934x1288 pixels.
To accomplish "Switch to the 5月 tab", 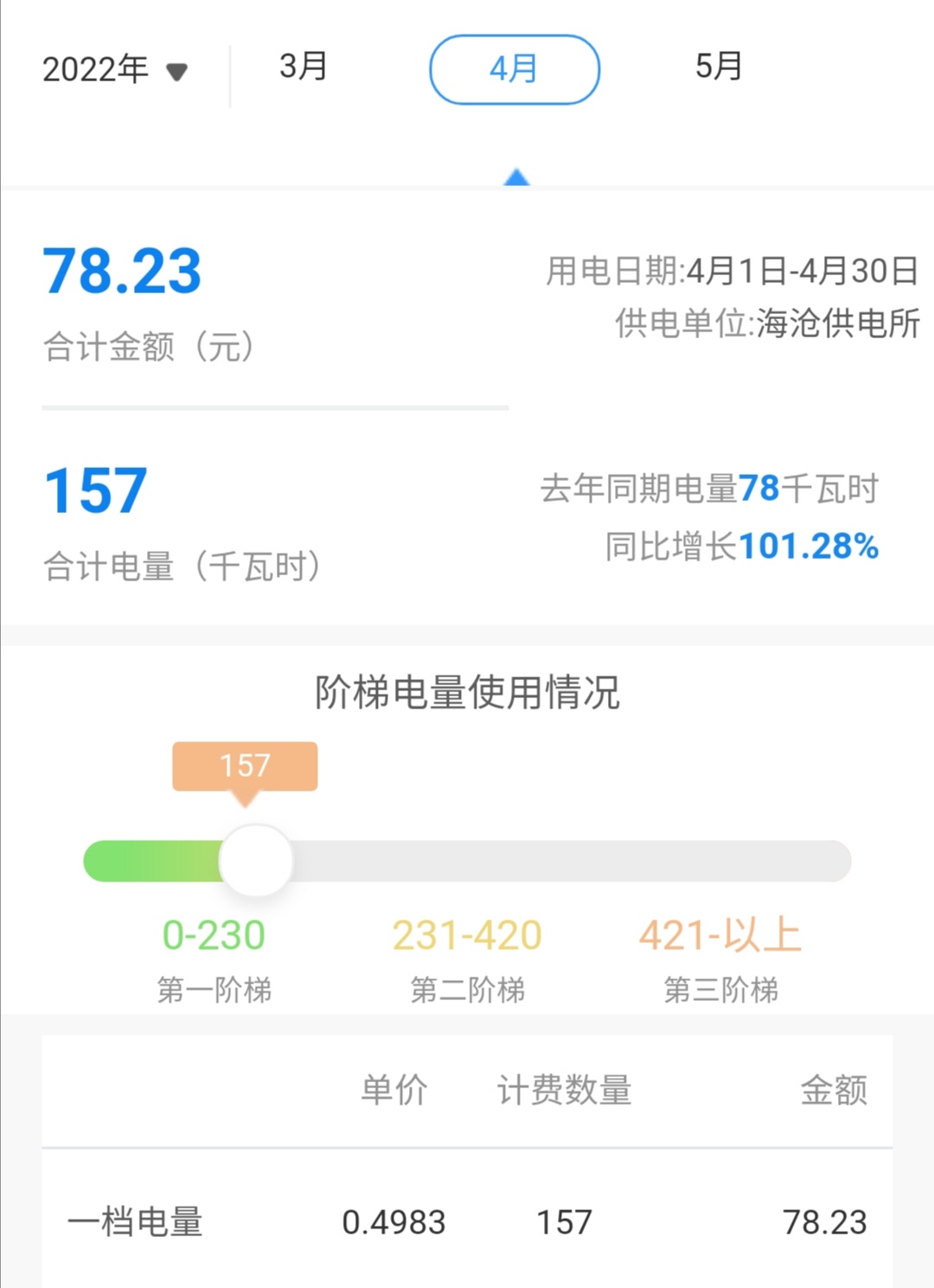I will click(x=718, y=67).
